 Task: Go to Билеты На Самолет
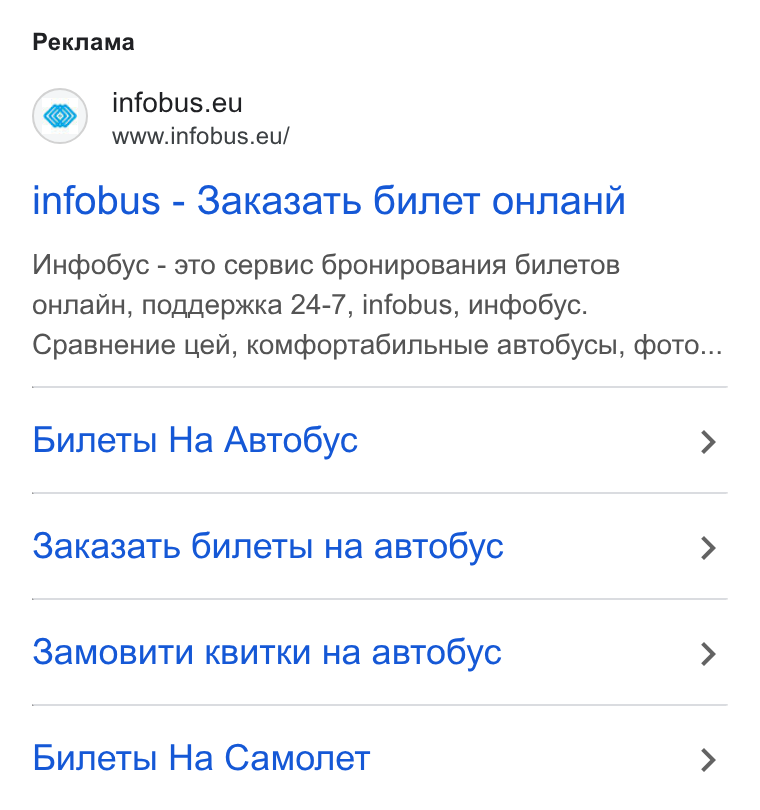[x=380, y=758]
